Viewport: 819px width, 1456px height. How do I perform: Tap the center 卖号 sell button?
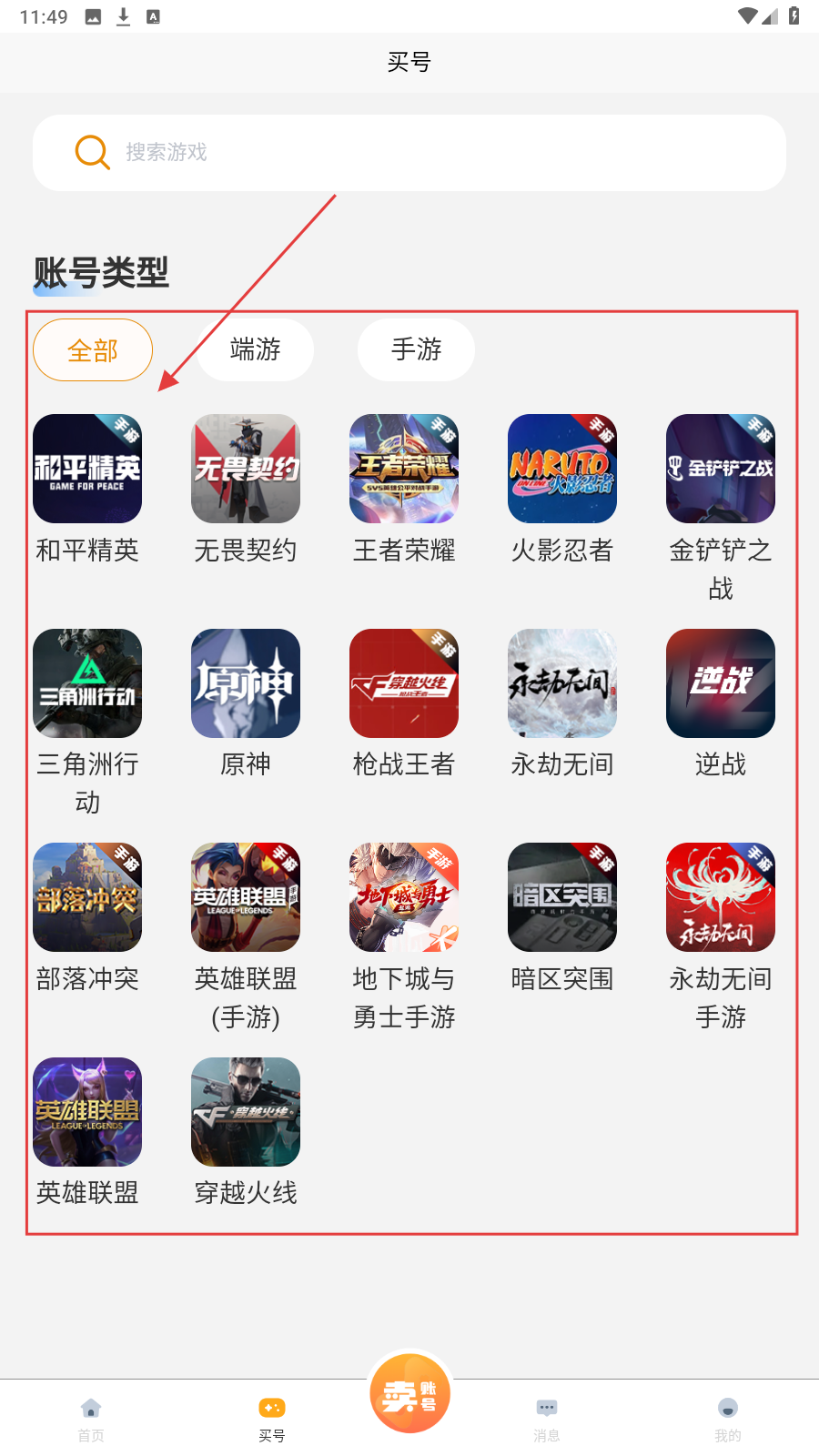pos(410,1393)
